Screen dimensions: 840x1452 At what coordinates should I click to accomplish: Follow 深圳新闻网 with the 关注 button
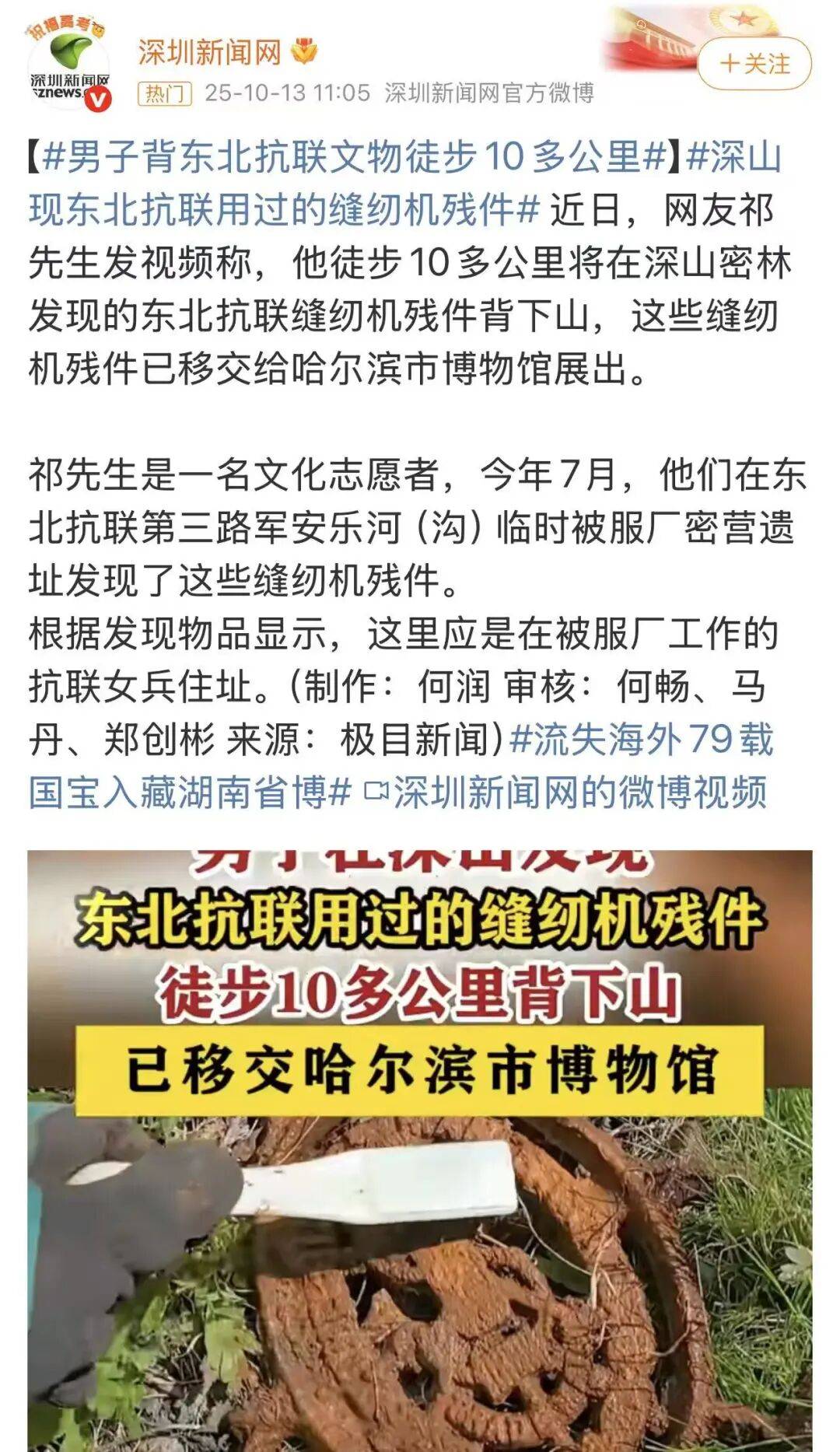(754, 63)
